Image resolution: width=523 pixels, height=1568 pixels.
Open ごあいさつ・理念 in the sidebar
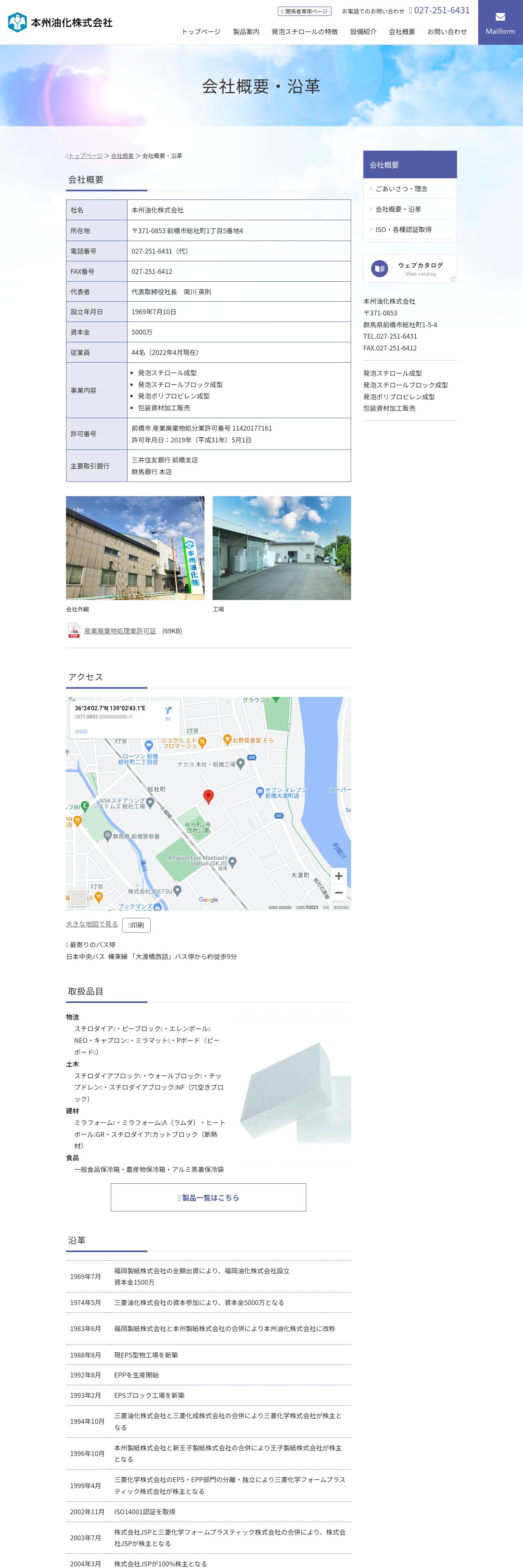tap(401, 189)
